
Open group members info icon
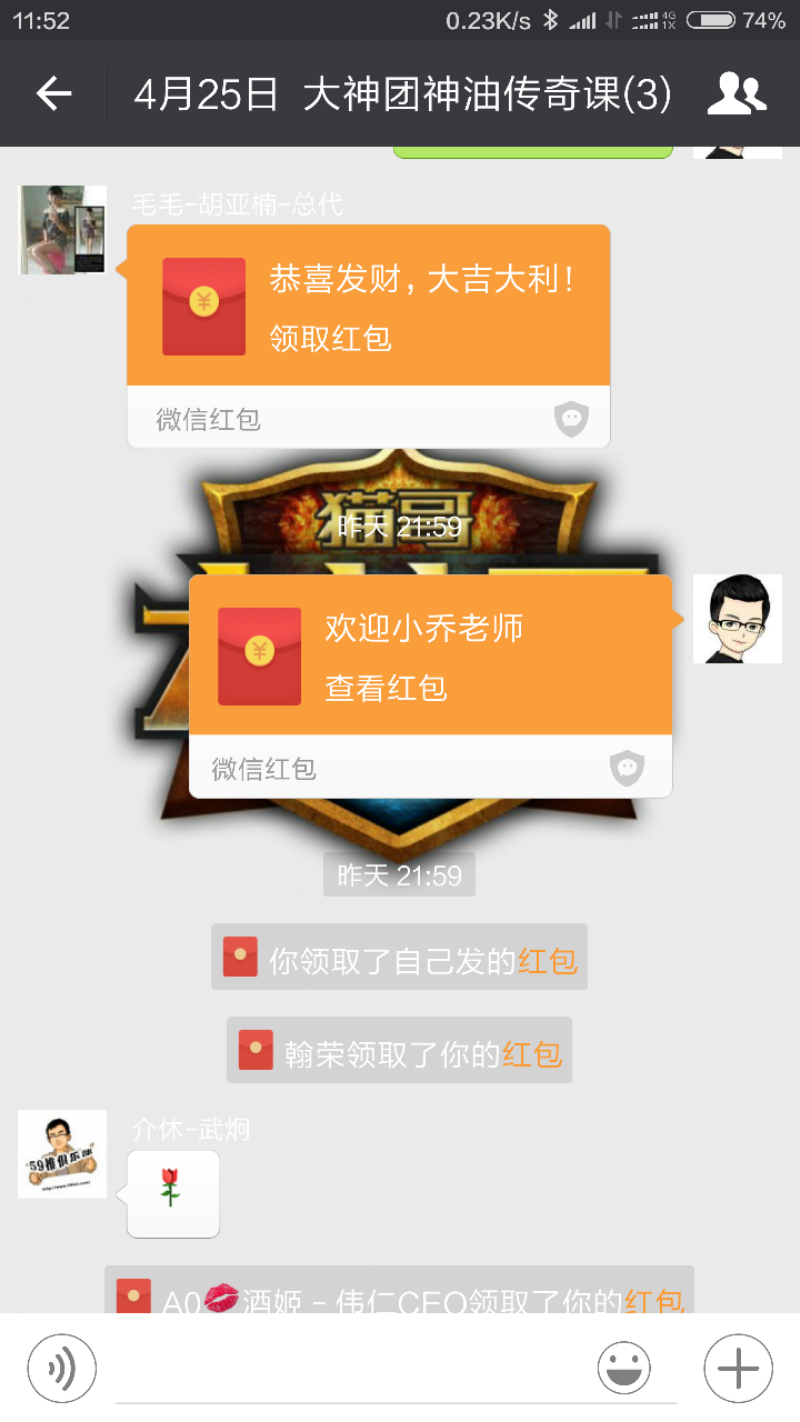click(x=736, y=94)
